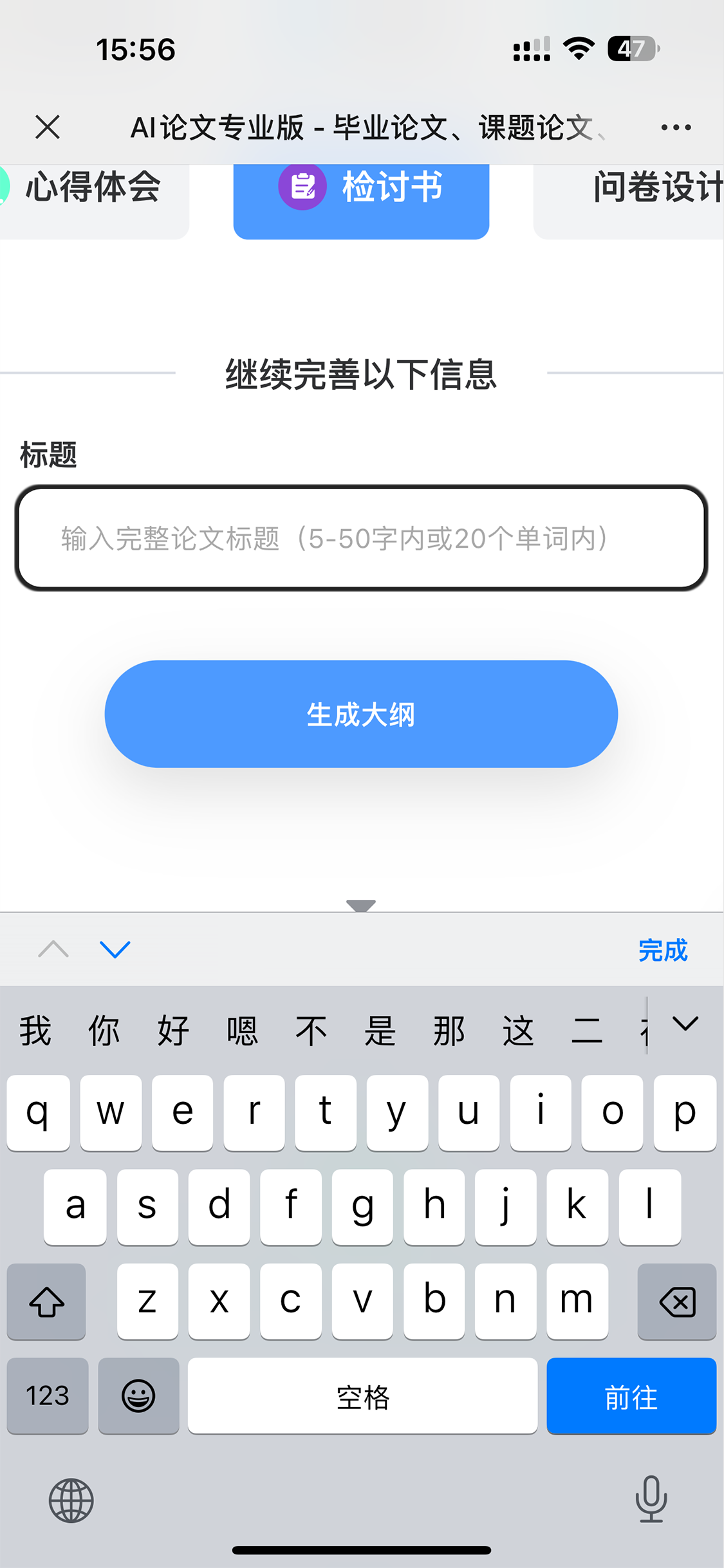The width and height of the screenshot is (724, 1568).
Task: Tap the 空格 space key
Action: tap(362, 1396)
